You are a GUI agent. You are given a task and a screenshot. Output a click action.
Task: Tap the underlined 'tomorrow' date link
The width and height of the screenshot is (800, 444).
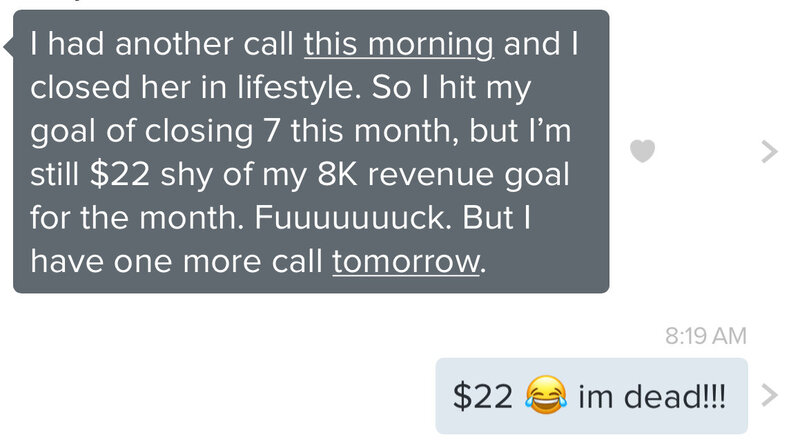(406, 262)
